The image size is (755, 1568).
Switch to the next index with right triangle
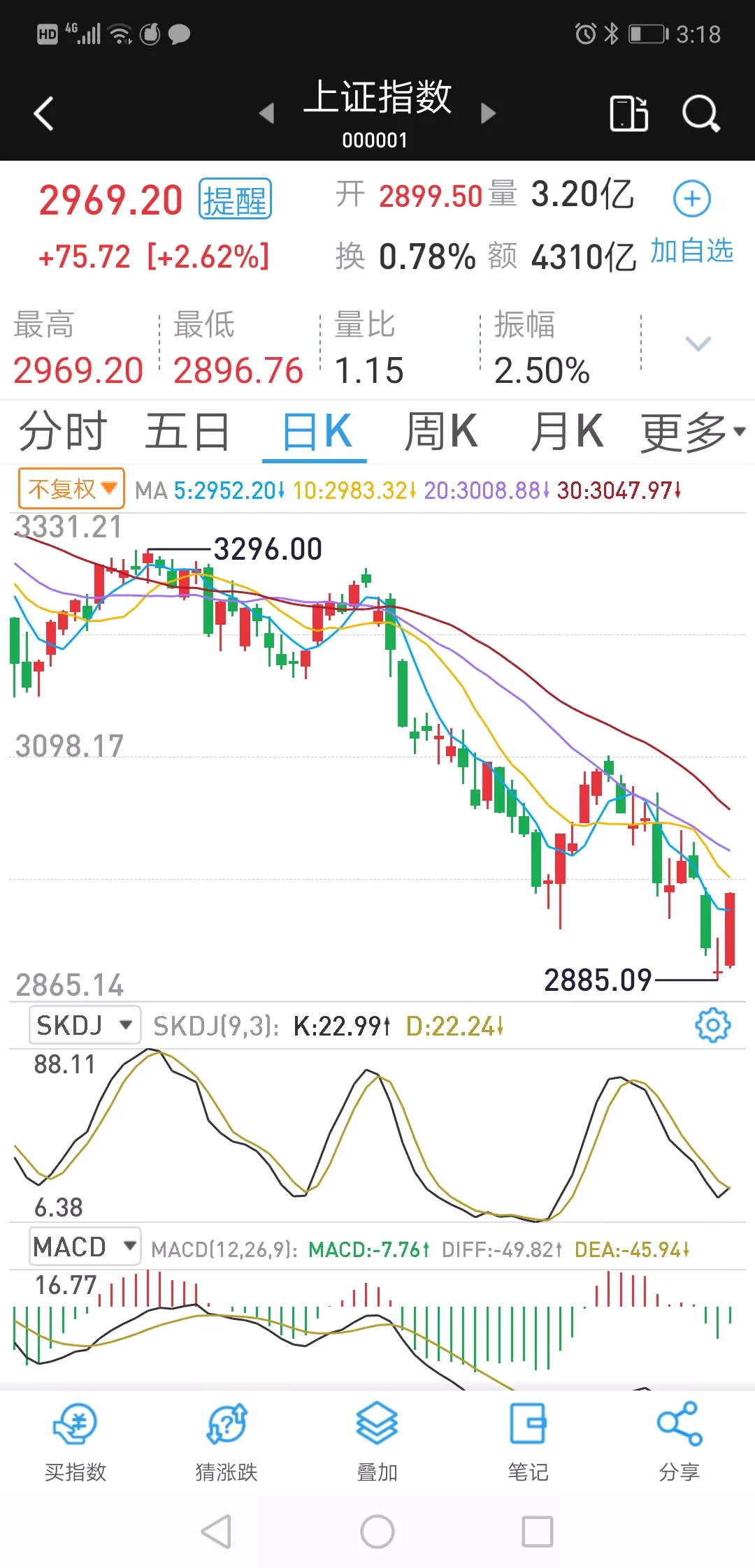click(489, 113)
